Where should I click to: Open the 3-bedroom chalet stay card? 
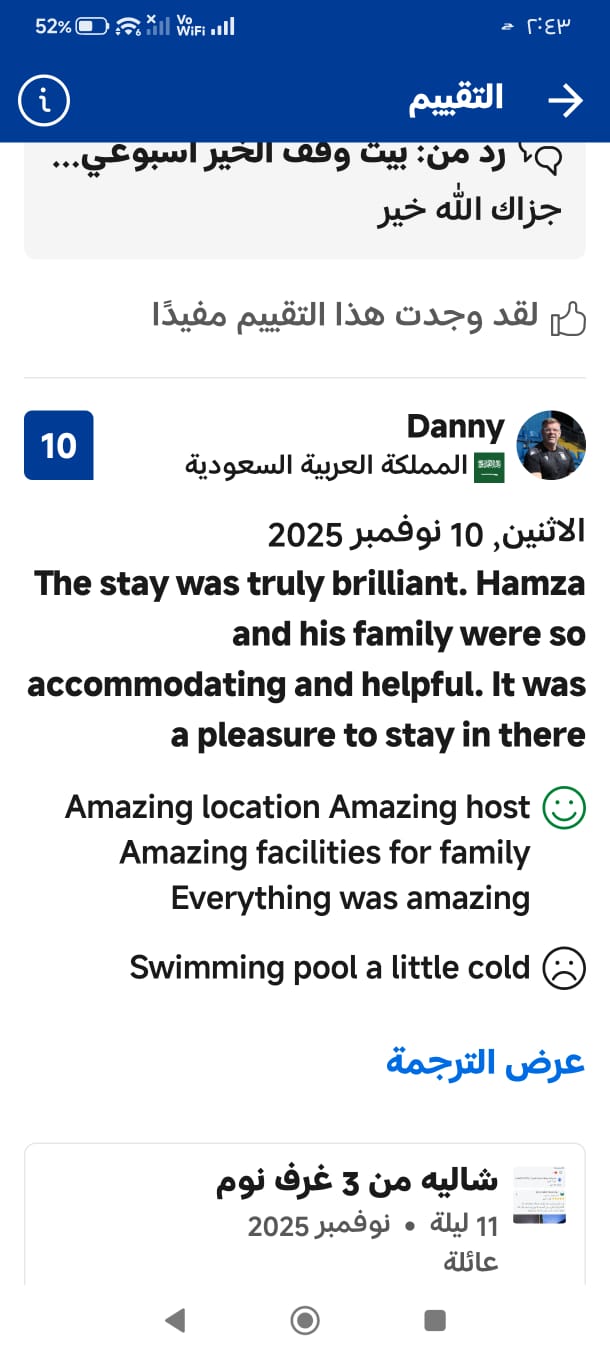click(x=305, y=1214)
